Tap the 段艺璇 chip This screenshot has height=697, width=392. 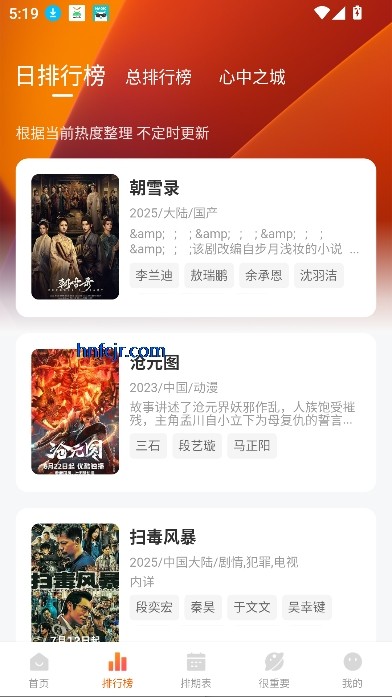[197, 446]
